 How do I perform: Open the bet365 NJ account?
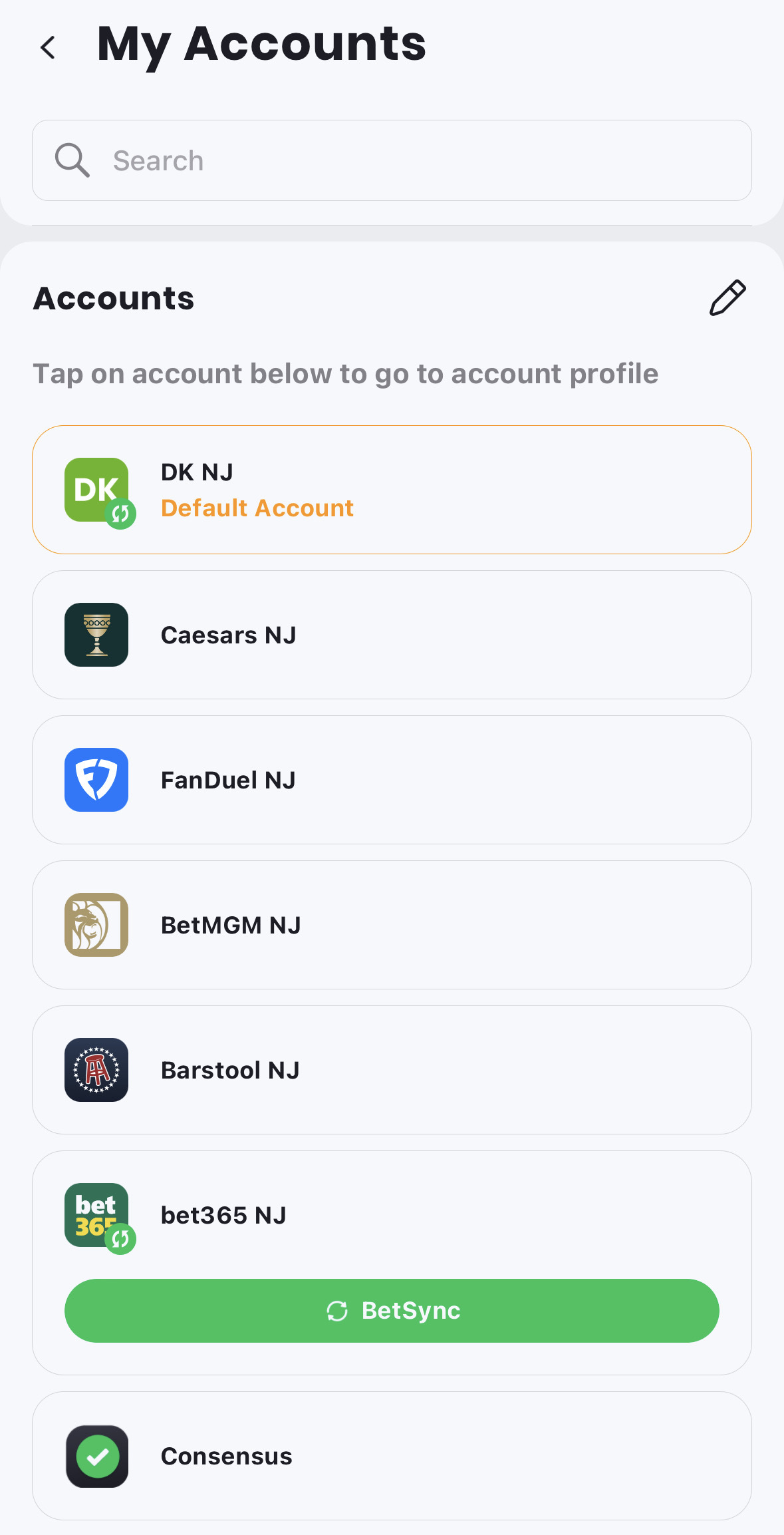392,1215
